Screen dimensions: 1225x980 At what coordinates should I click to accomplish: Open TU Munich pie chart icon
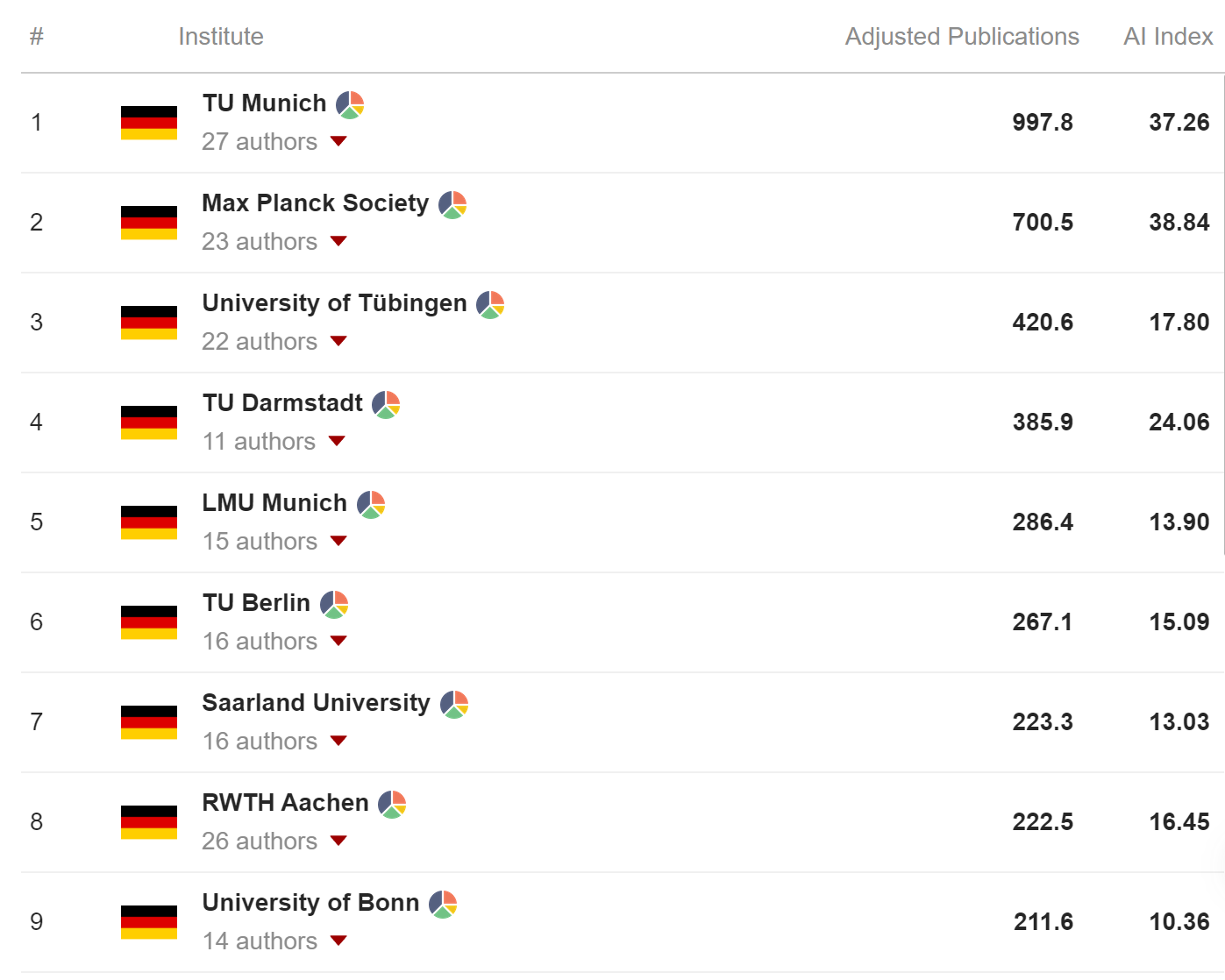pos(350,104)
